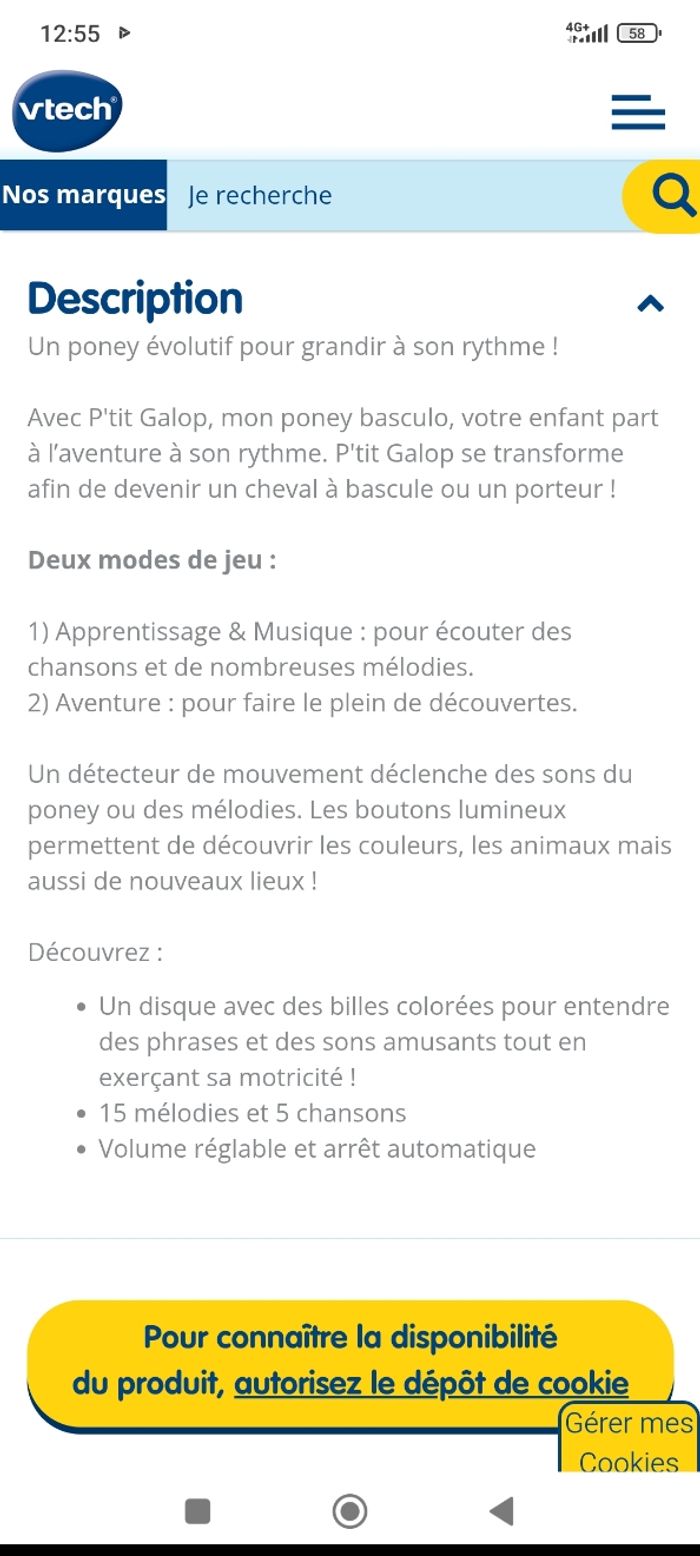Image resolution: width=700 pixels, height=1556 pixels.
Task: Open Gérer mes Cookies
Action: coord(628,1440)
